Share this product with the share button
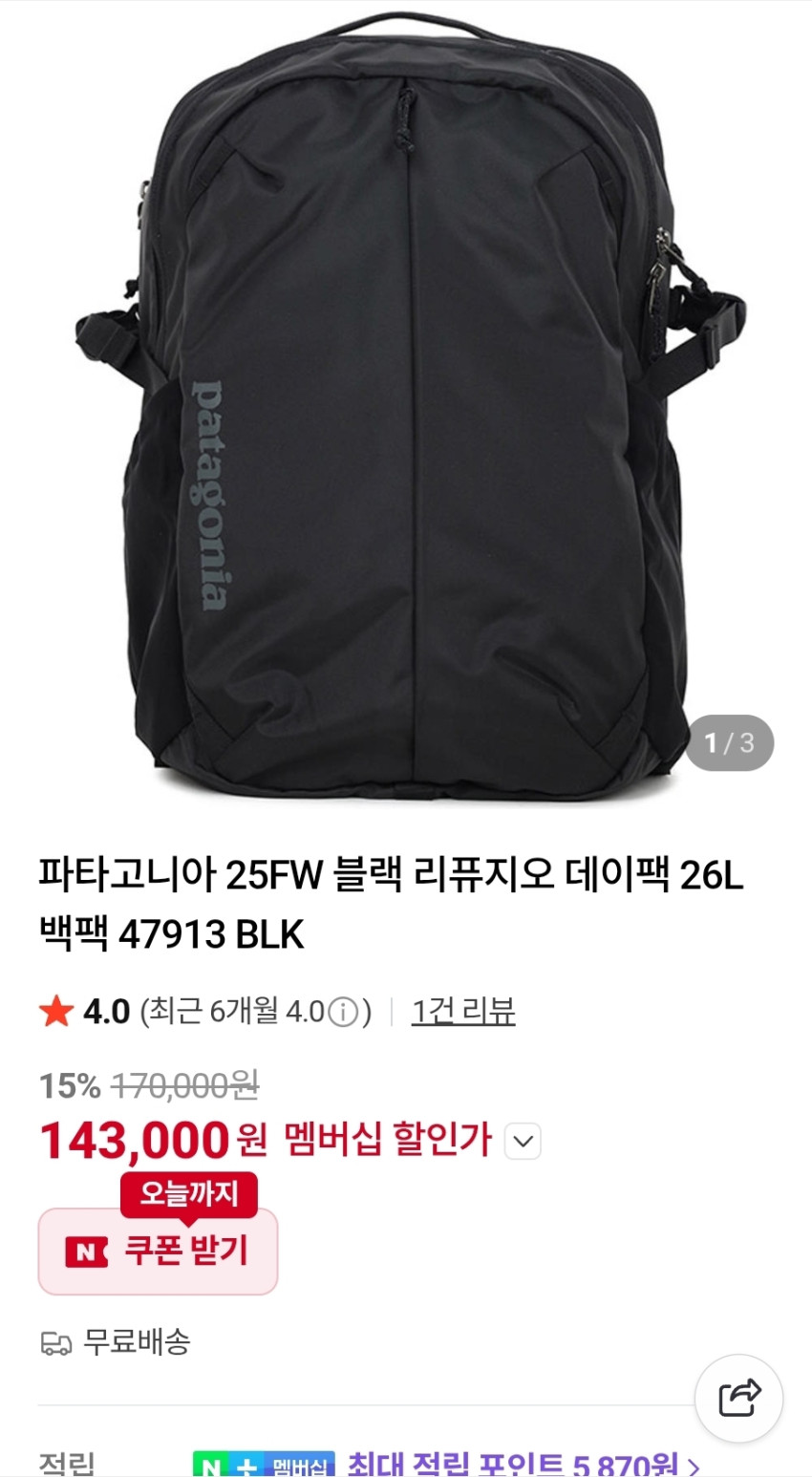Screen dimensions: 812x1477 coord(738,1399)
